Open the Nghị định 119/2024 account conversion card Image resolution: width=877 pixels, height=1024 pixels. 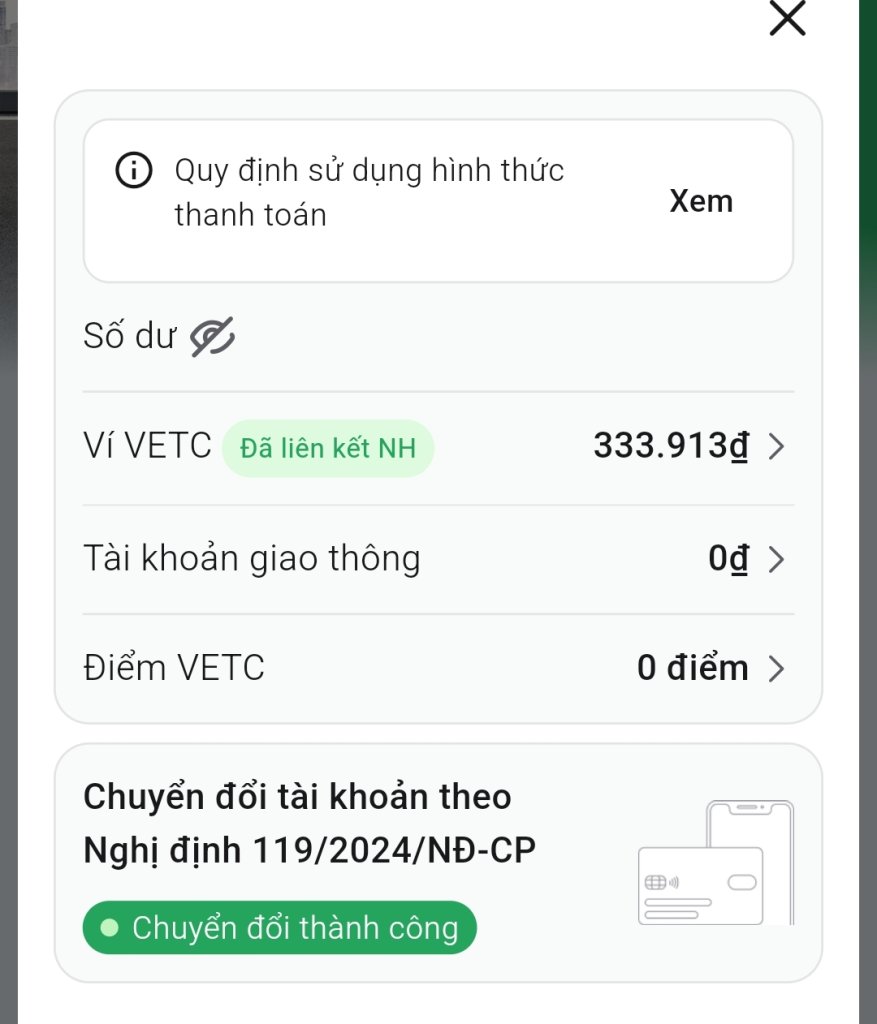[x=438, y=862]
